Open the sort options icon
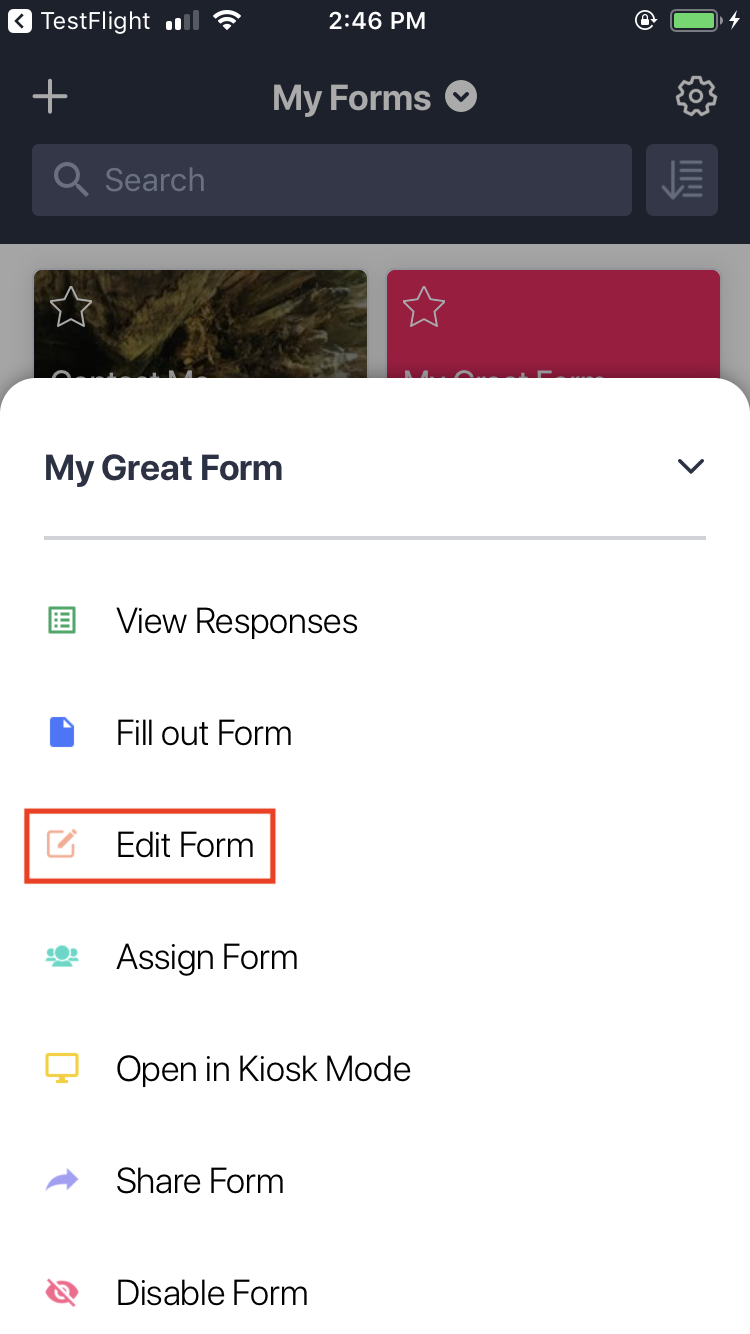This screenshot has height=1334, width=750. click(x=682, y=180)
